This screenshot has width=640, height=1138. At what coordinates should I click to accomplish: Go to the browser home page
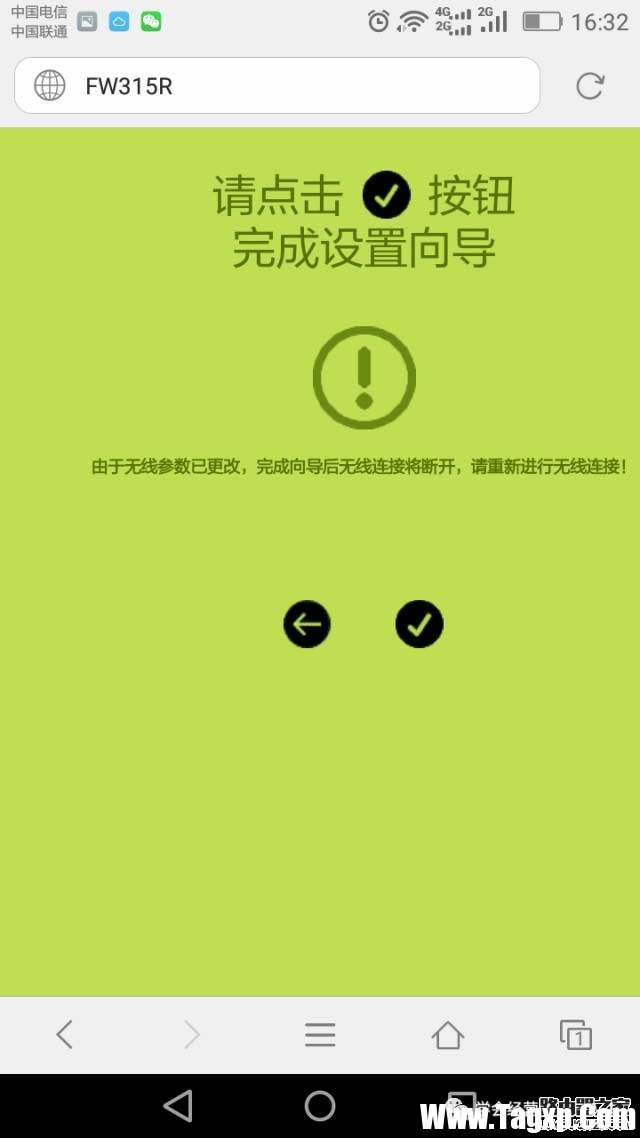(447, 1034)
